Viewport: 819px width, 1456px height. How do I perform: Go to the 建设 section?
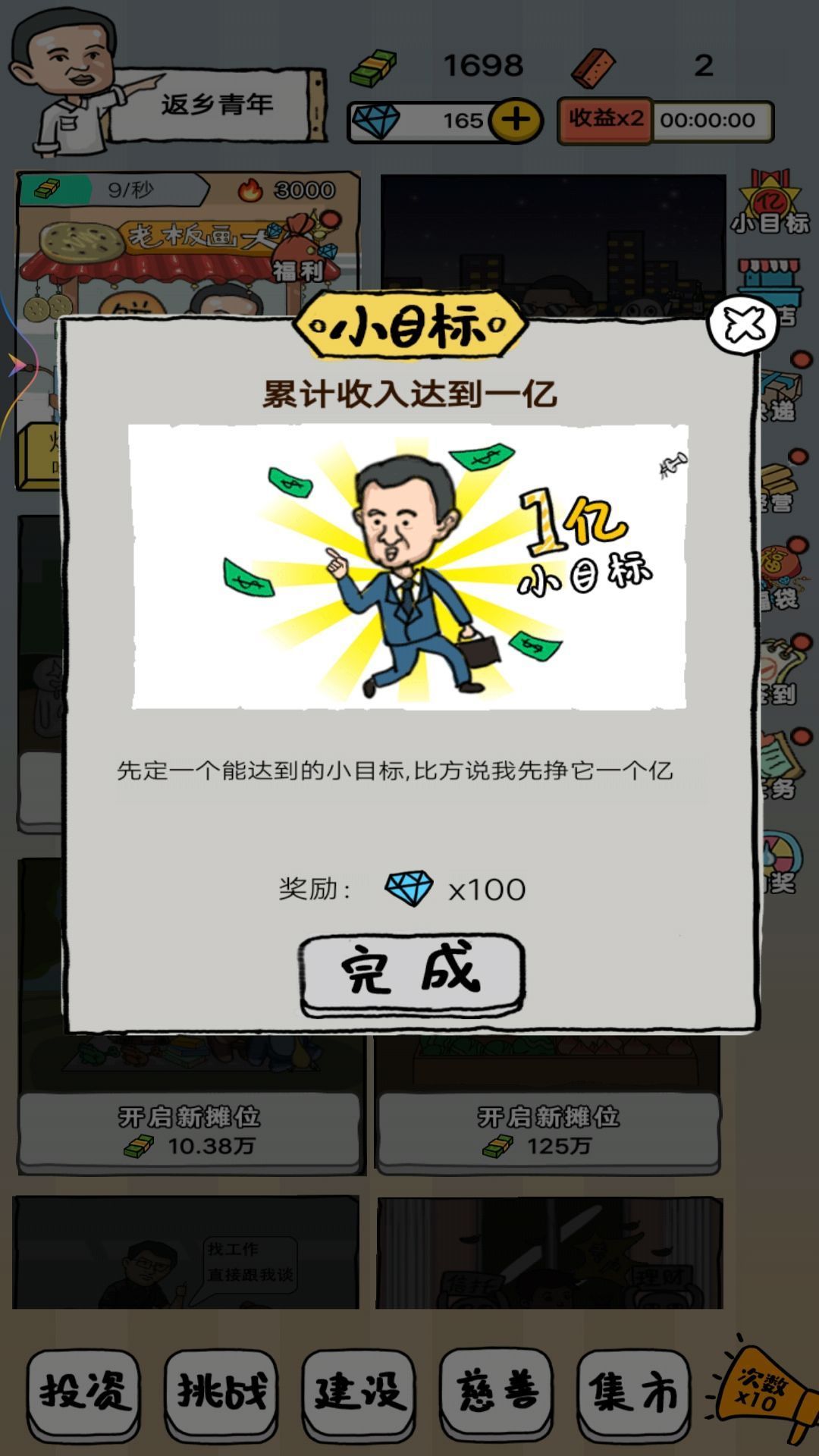pyautogui.click(x=359, y=1392)
